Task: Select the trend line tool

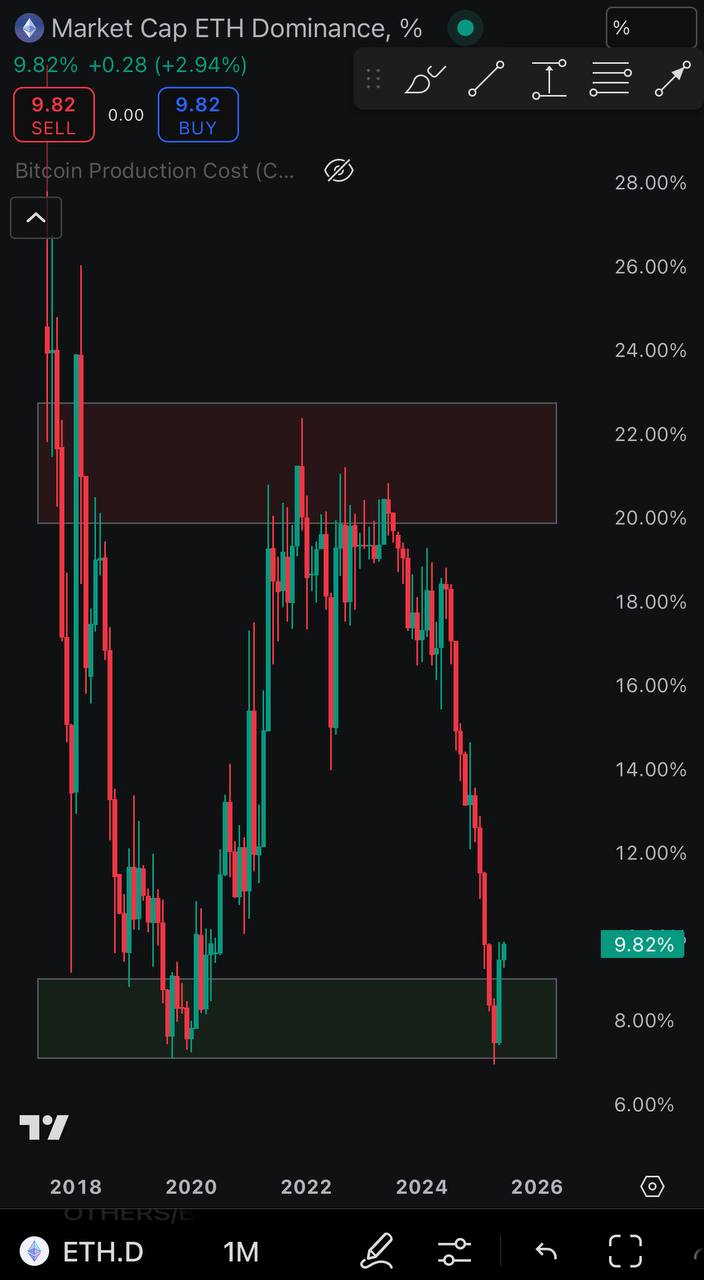Action: 486,79
